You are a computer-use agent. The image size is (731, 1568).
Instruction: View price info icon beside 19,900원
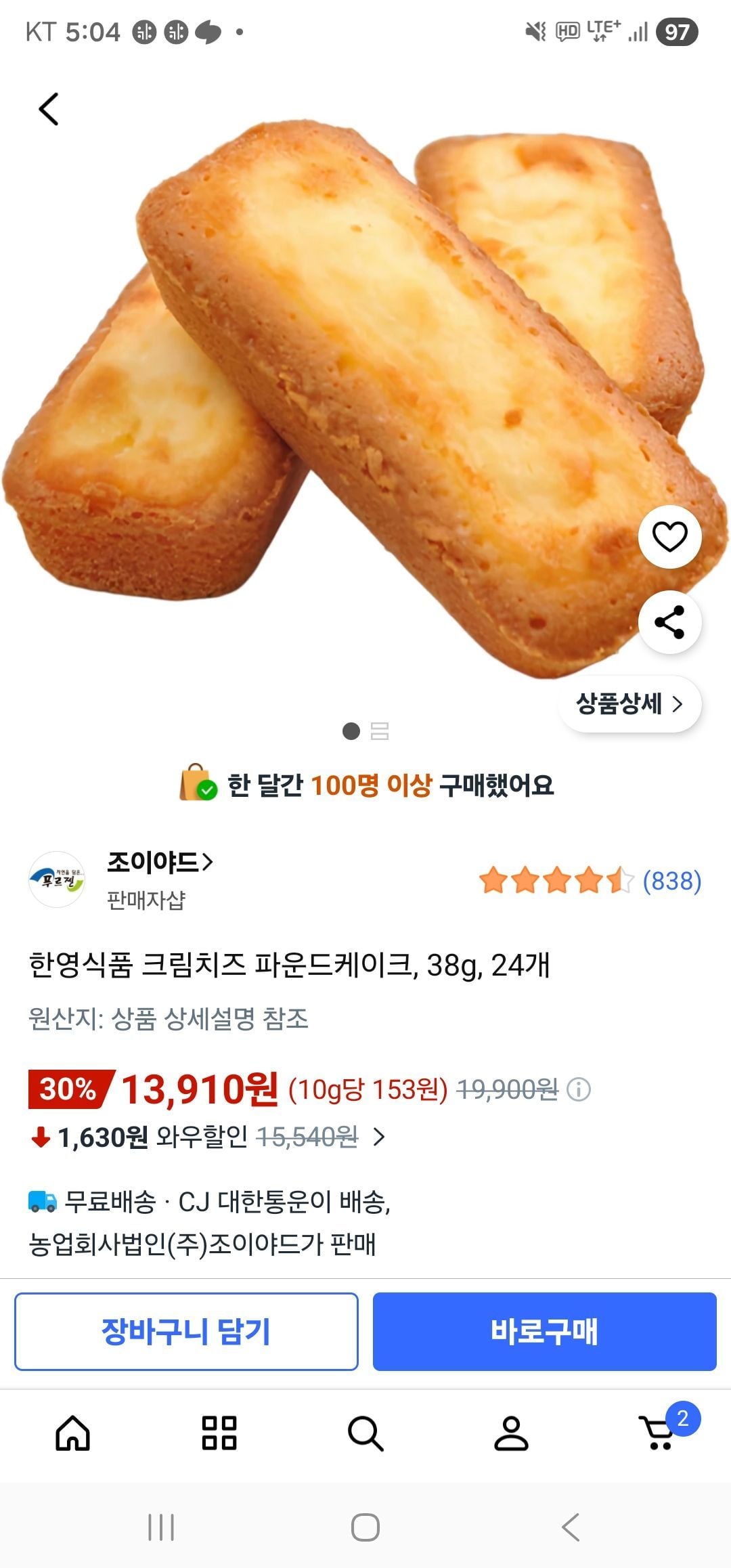pyautogui.click(x=579, y=1089)
